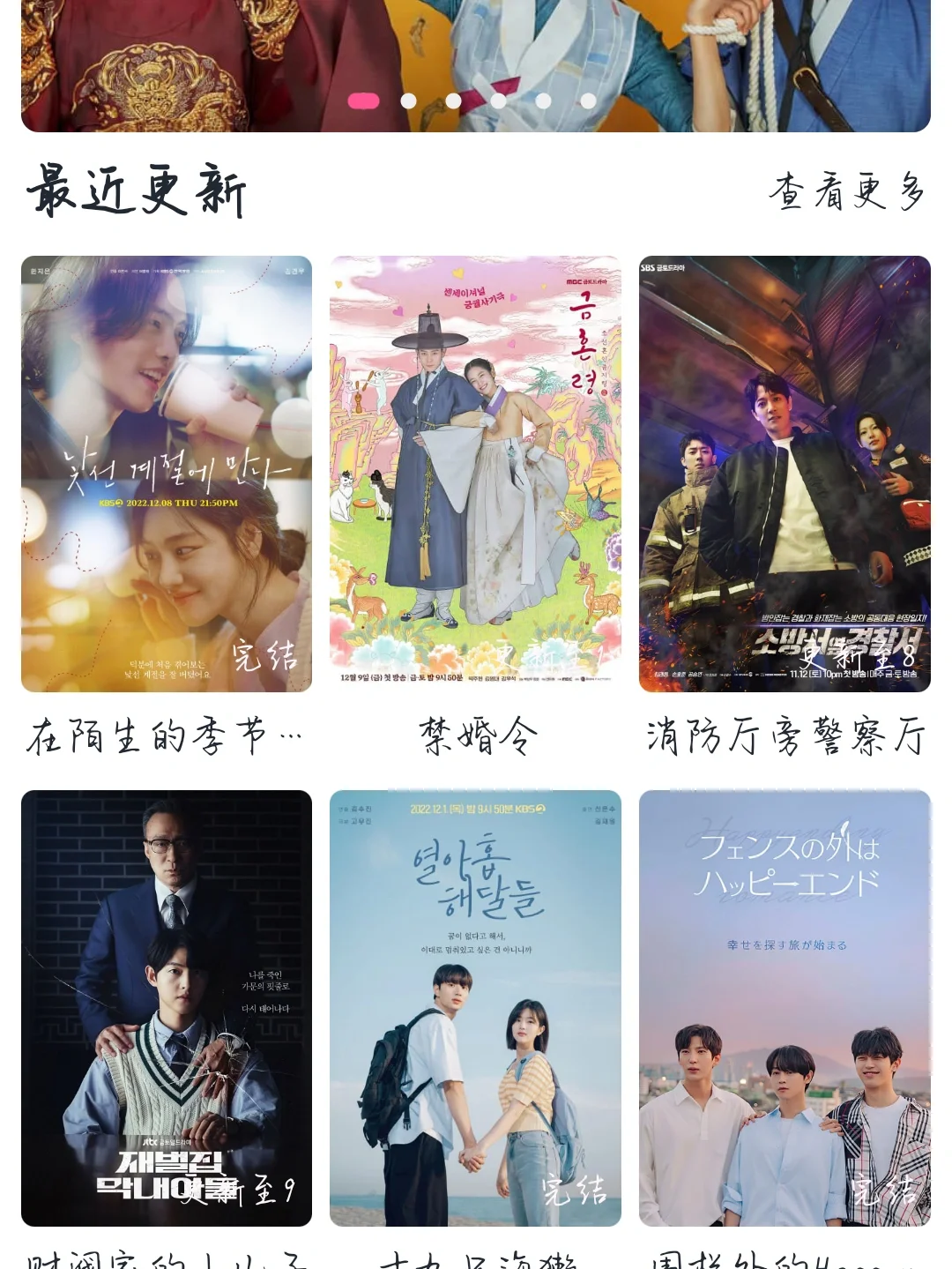
Task: View the 禁婚令 drama poster
Action: pos(475,474)
